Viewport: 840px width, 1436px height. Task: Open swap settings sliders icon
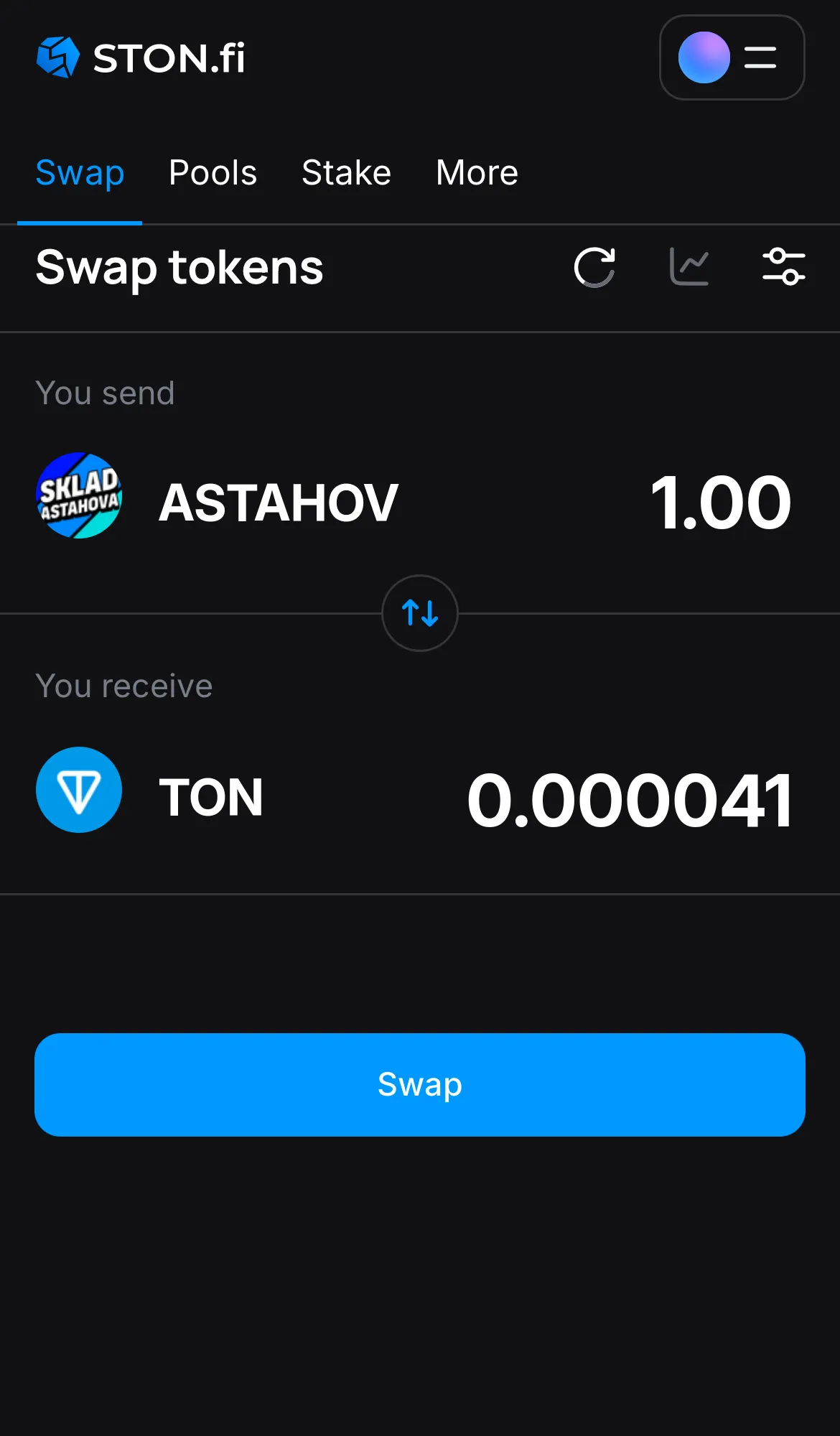(784, 267)
